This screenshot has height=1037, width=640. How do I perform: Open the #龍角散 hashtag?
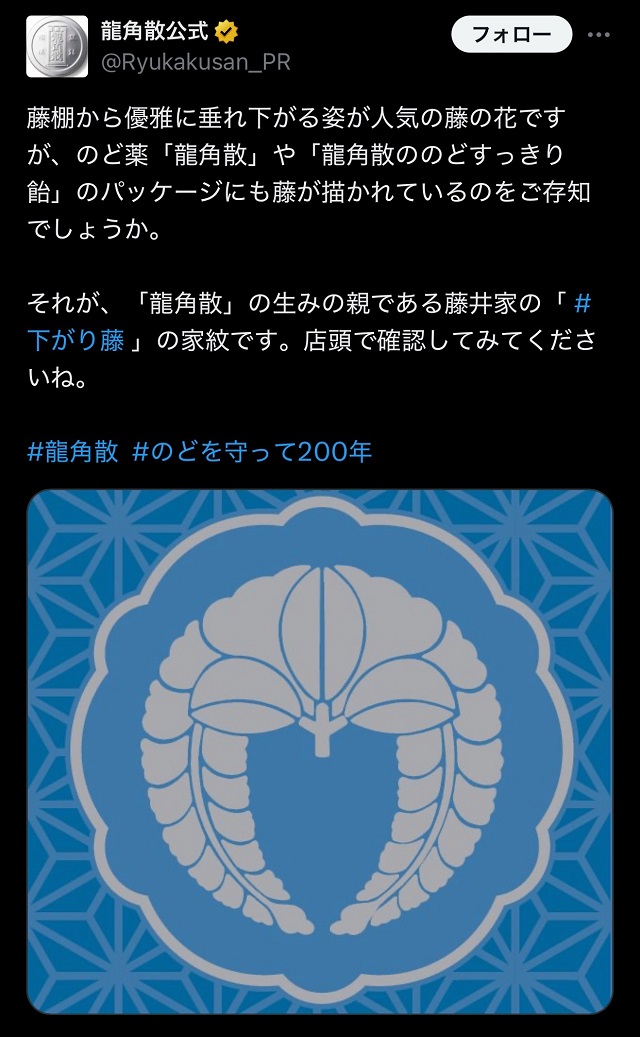click(73, 451)
